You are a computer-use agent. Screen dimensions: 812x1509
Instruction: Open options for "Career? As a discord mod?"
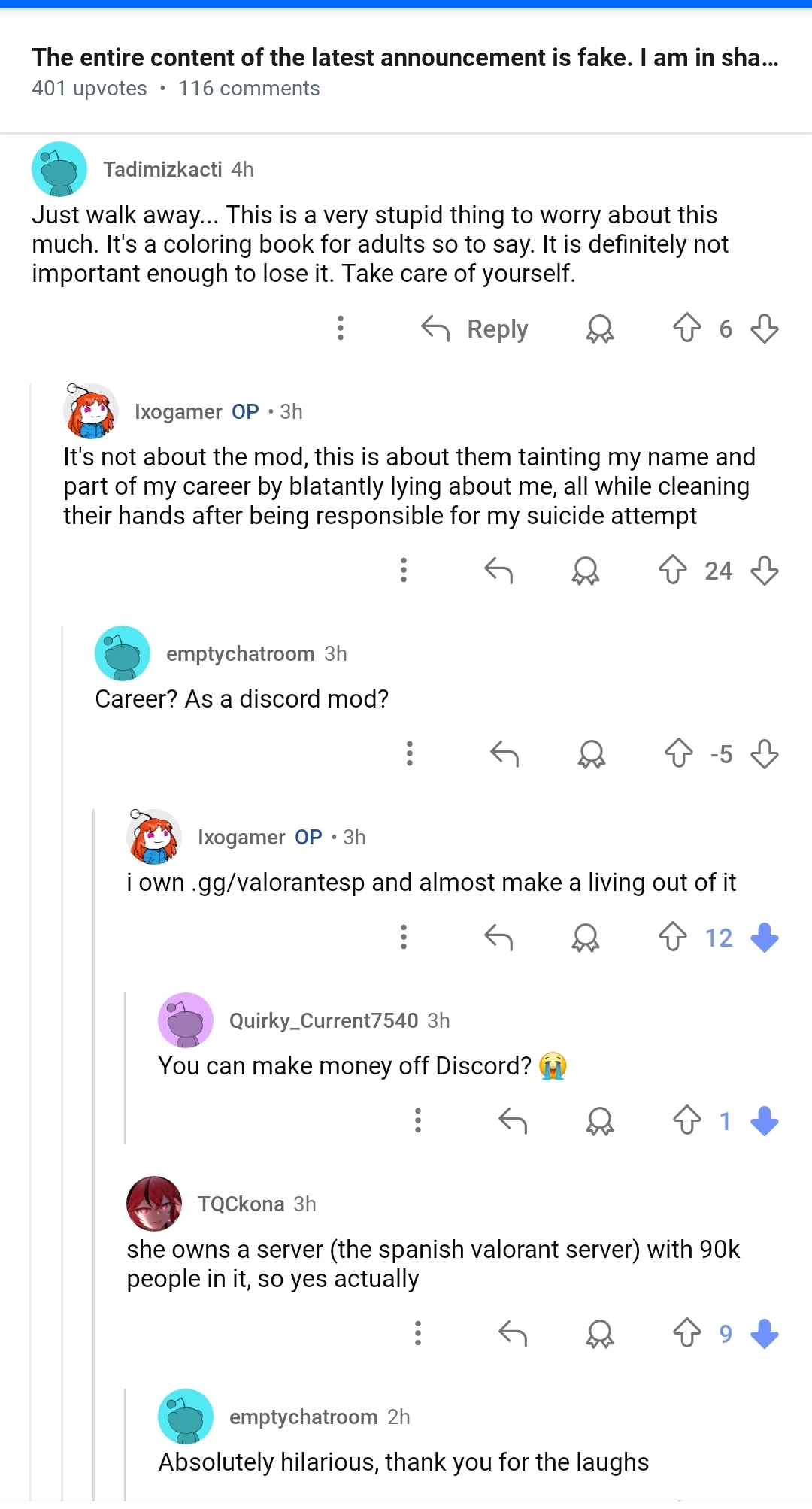pyautogui.click(x=410, y=753)
